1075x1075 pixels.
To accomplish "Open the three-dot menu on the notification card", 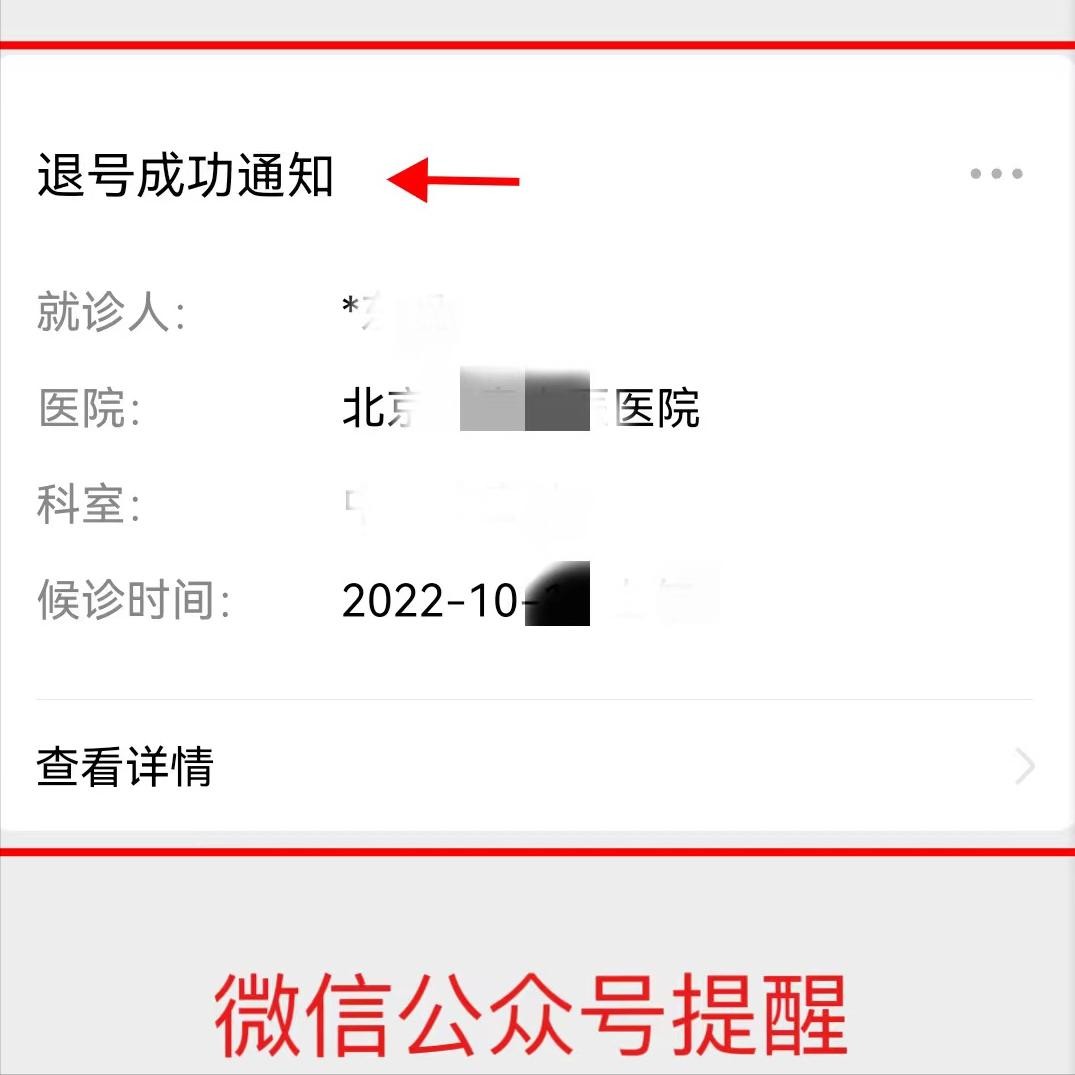I will coord(996,174).
